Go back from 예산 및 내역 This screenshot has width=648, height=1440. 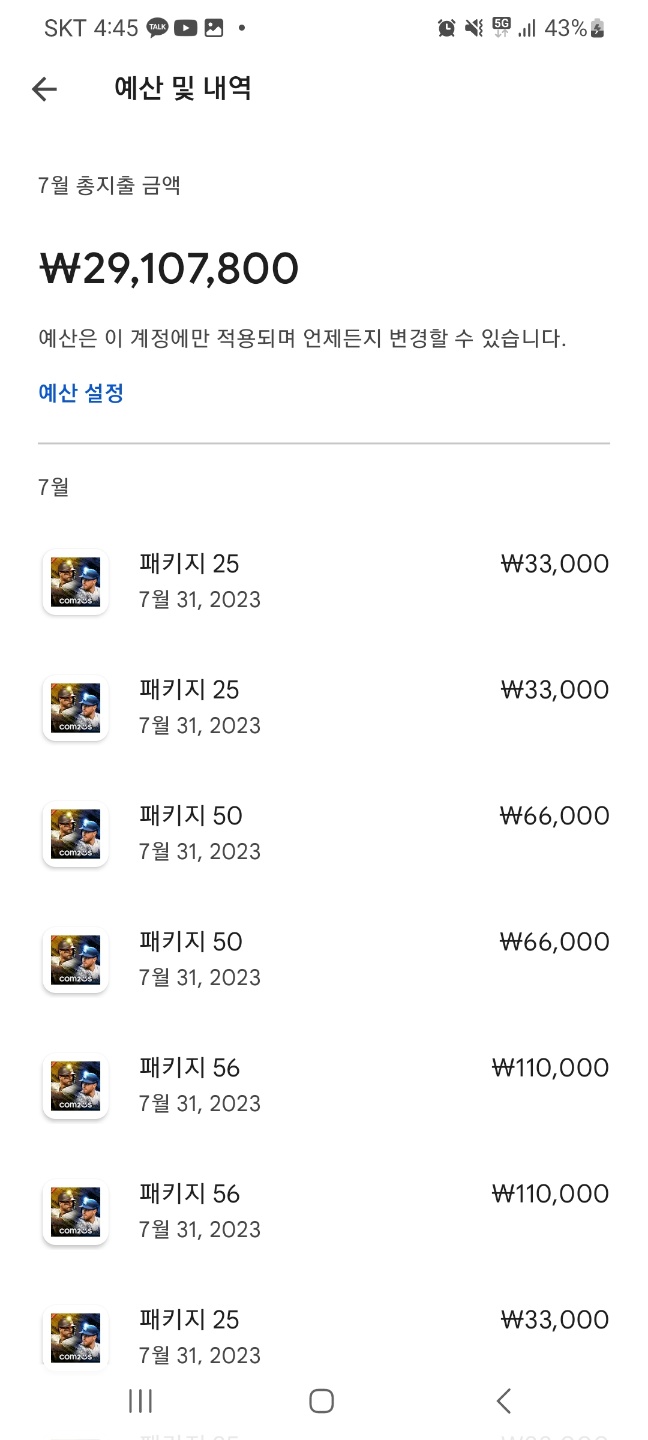click(x=45, y=89)
